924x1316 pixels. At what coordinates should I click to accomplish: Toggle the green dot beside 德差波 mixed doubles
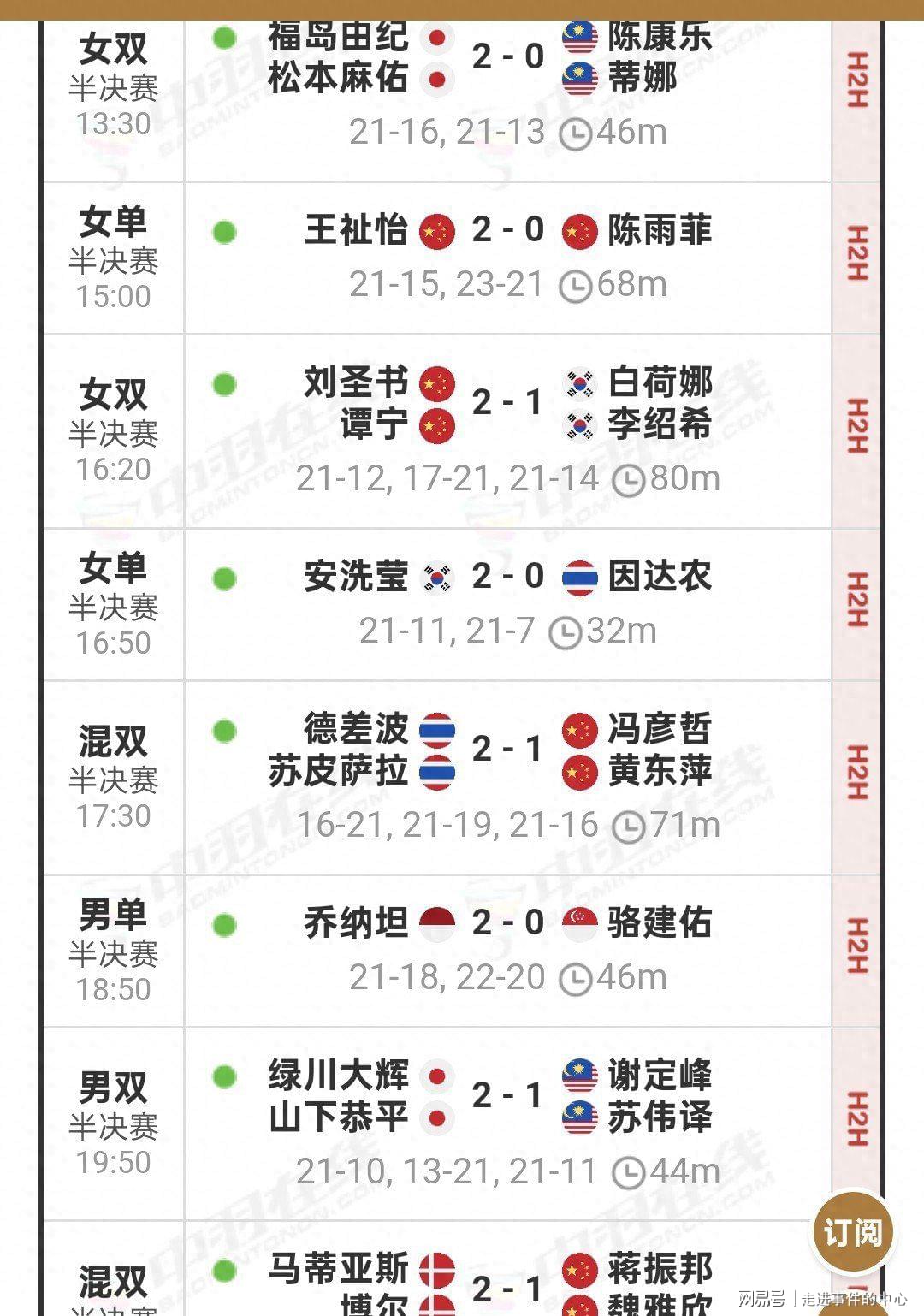224,732
